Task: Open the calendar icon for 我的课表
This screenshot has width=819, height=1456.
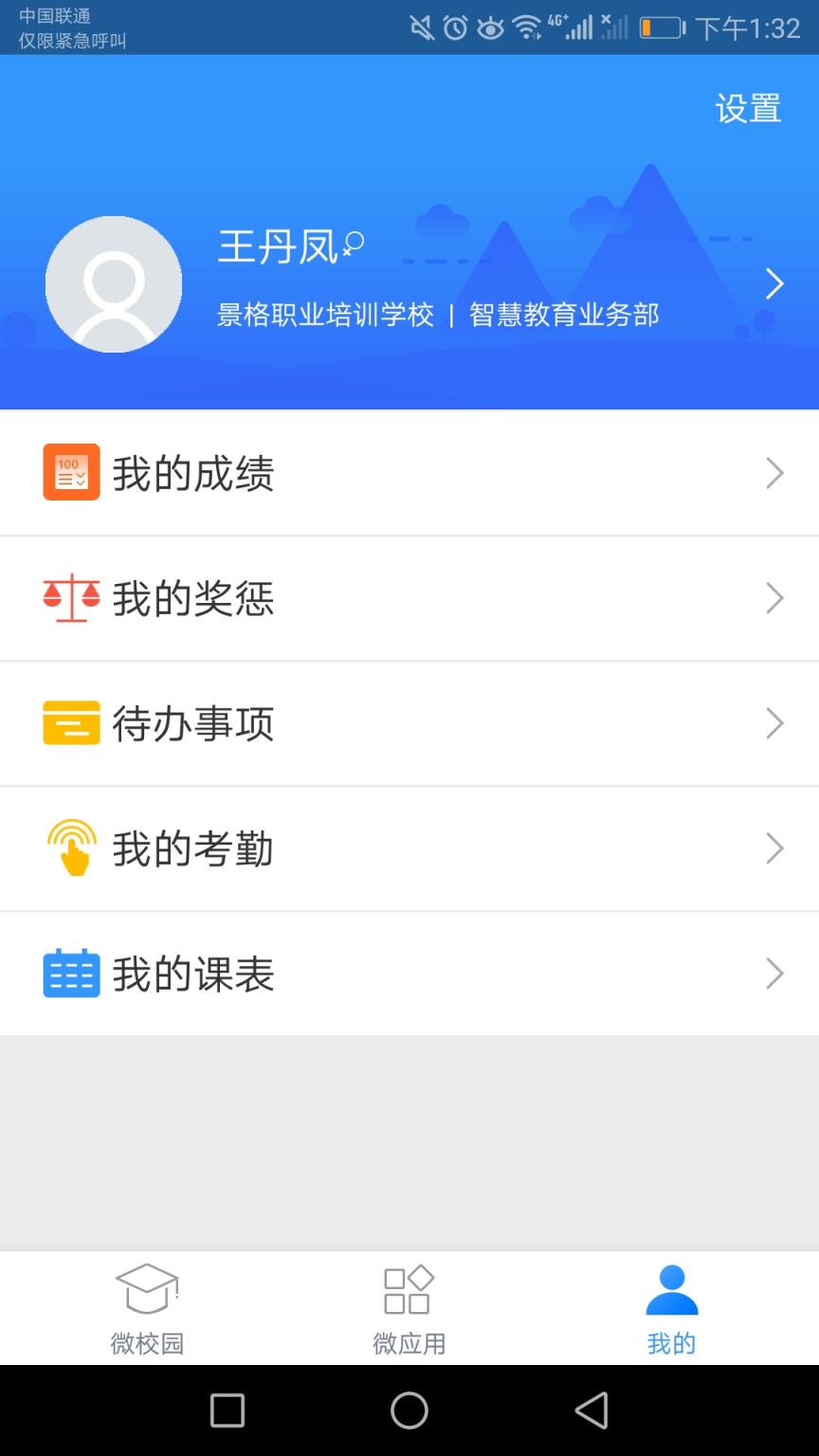Action: 71,974
